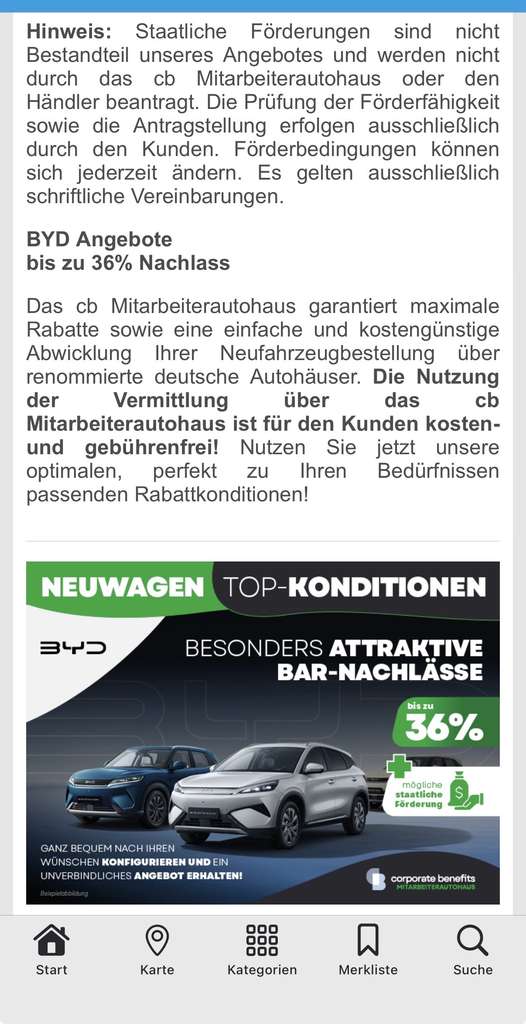Switch to the Karte tab
The width and height of the screenshot is (526, 1024).
pyautogui.click(x=157, y=950)
